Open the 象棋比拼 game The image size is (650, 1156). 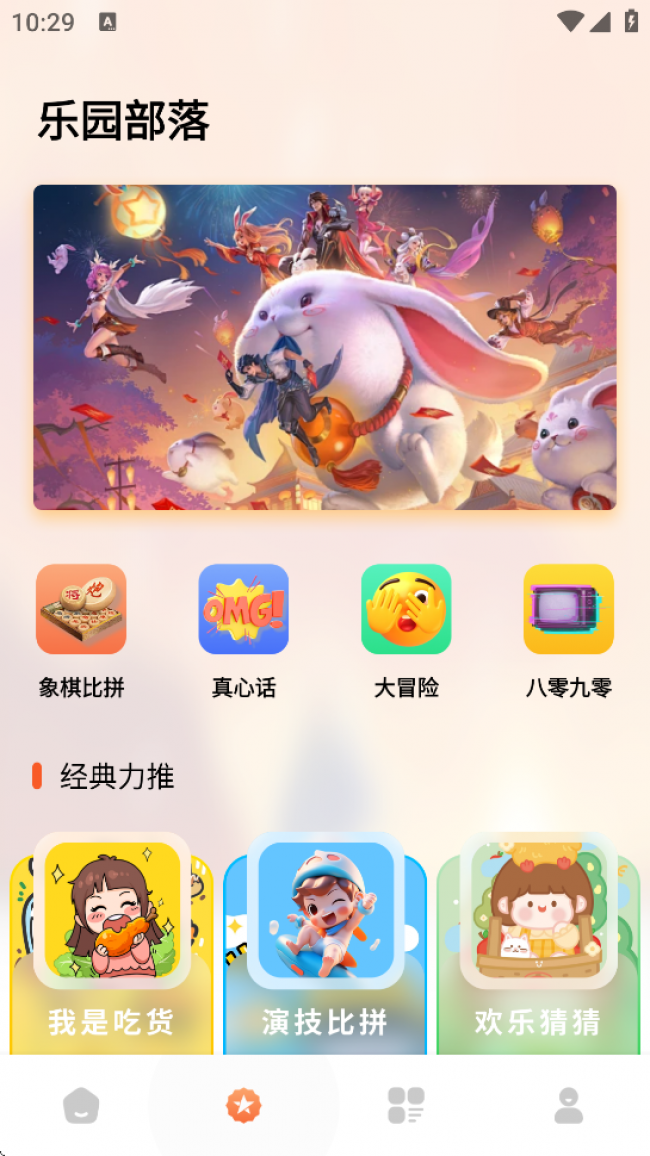[x=81, y=609]
